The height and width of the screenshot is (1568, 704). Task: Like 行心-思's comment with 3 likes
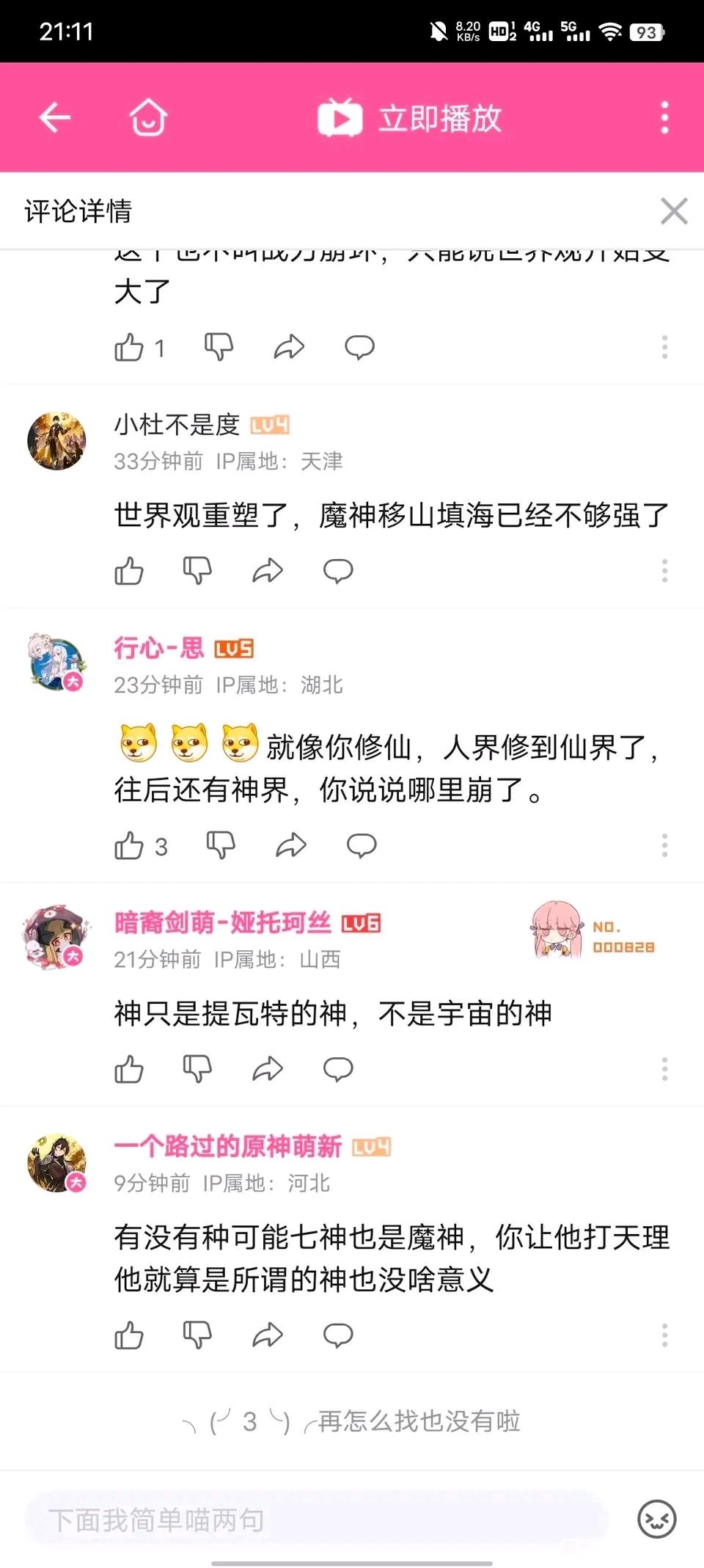coord(129,846)
